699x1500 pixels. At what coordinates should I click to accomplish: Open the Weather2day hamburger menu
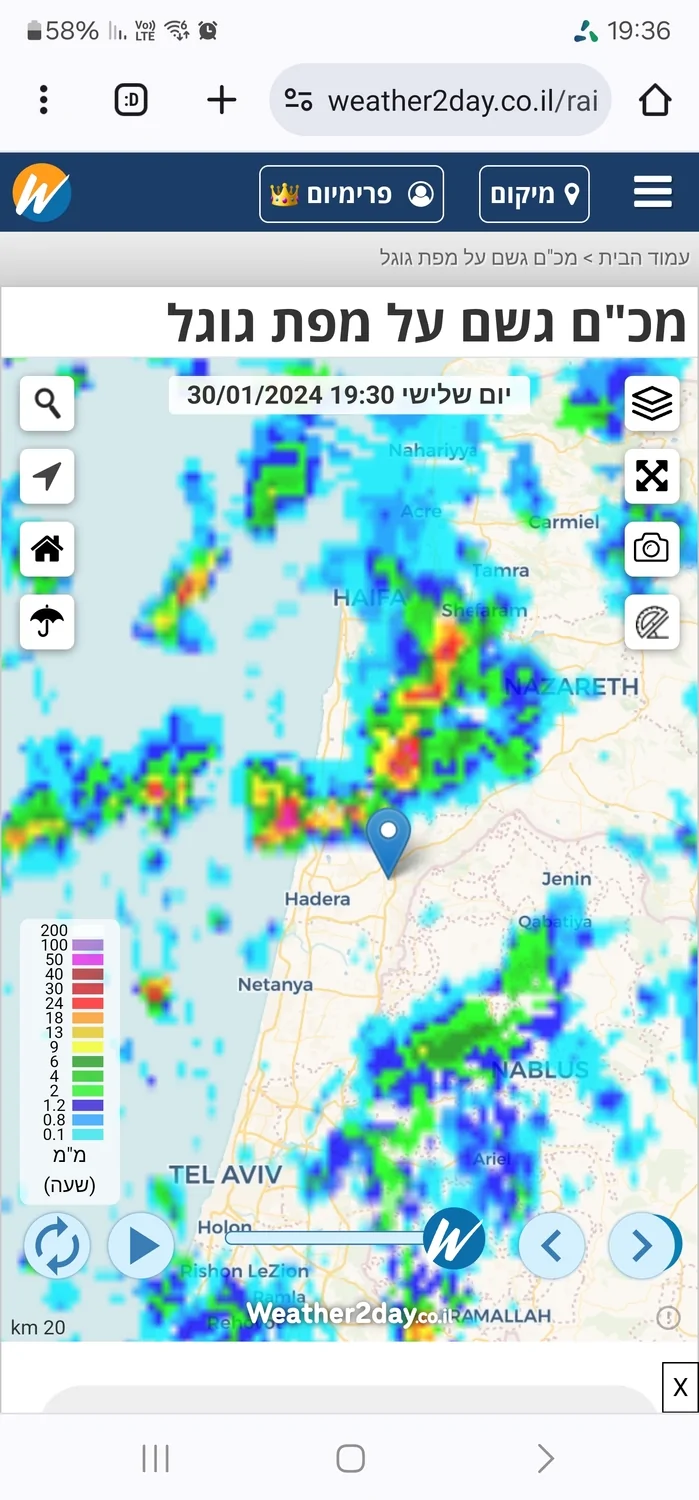pos(652,192)
